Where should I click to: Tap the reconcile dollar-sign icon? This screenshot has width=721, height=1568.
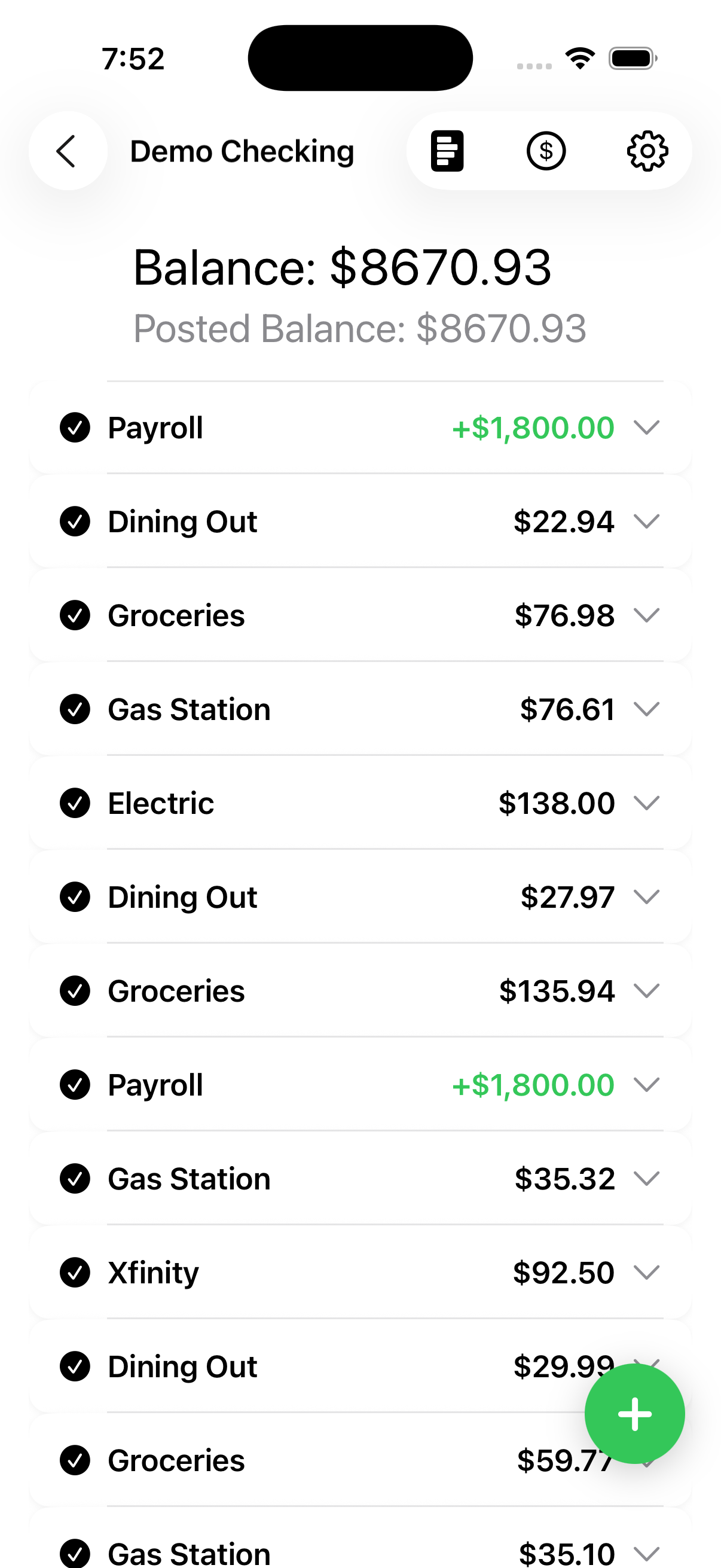[546, 150]
